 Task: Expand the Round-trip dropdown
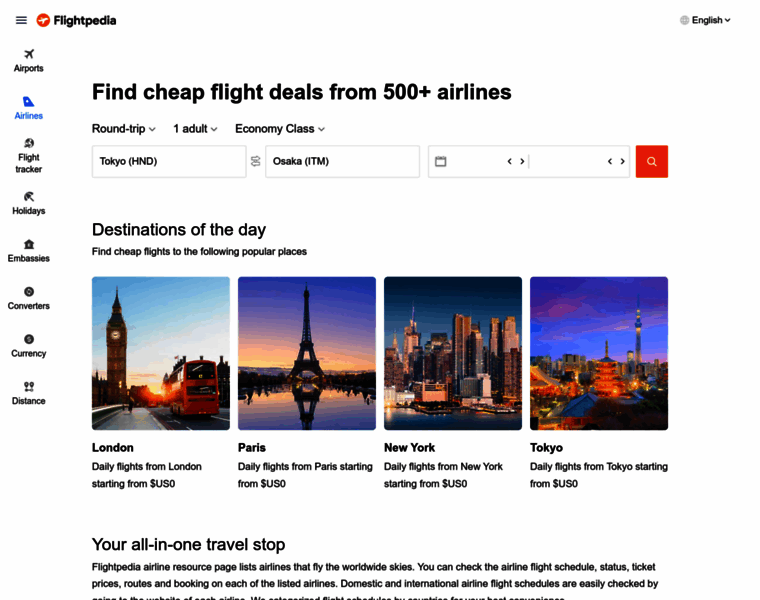pos(124,129)
